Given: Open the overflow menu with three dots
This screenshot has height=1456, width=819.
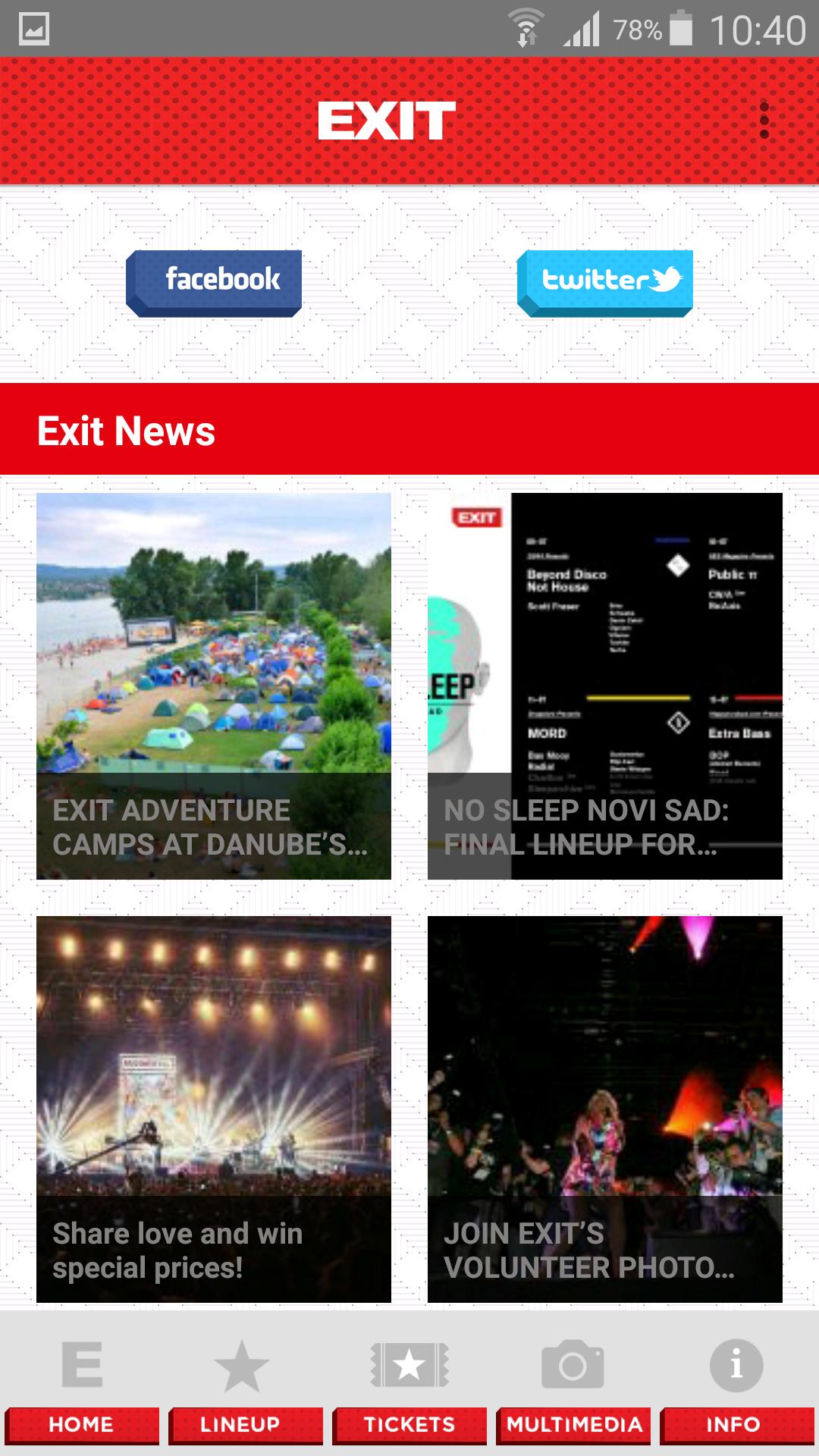Looking at the screenshot, I should 765,119.
